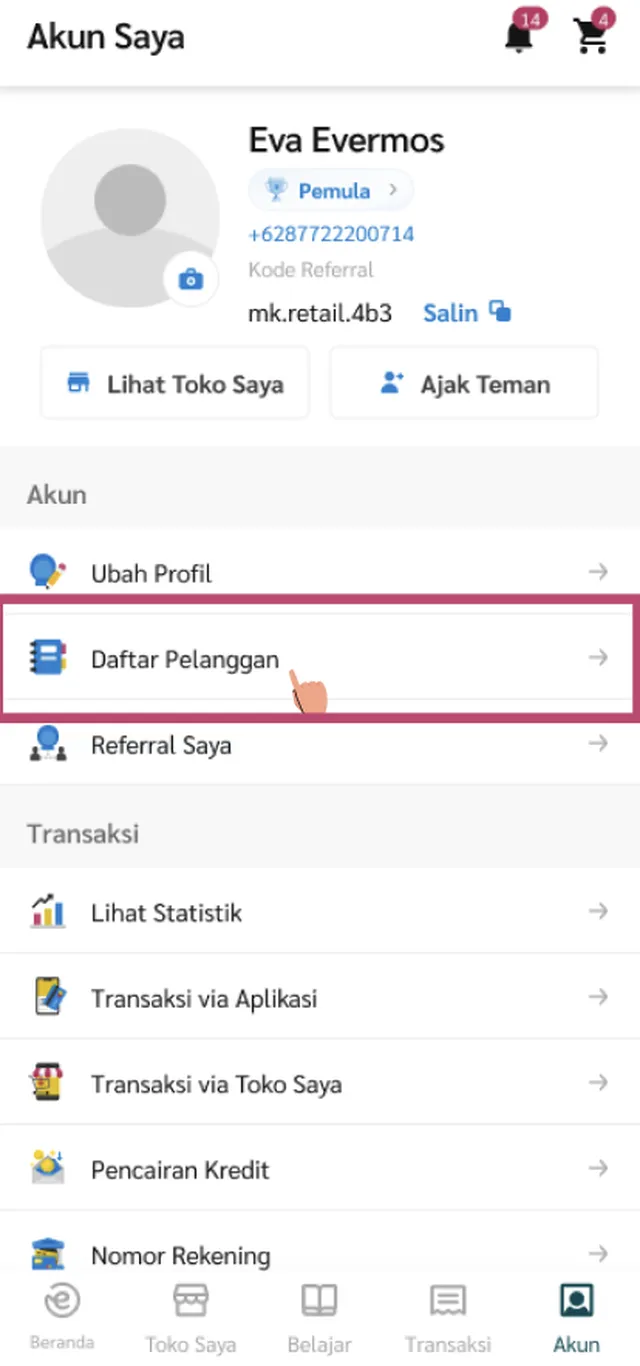View Lihat Statistik

coord(320,912)
